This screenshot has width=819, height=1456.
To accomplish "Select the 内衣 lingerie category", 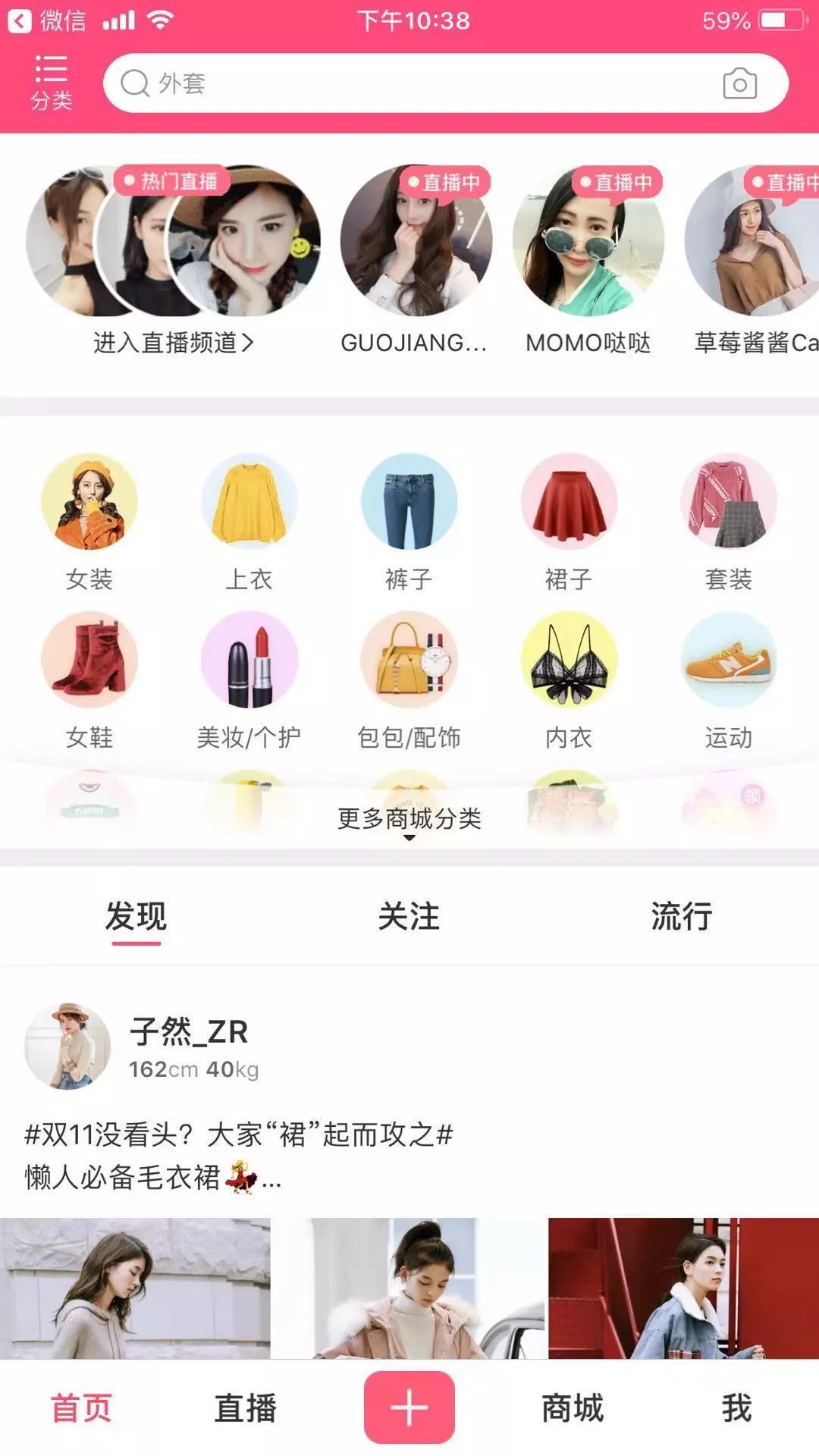I will click(x=569, y=660).
